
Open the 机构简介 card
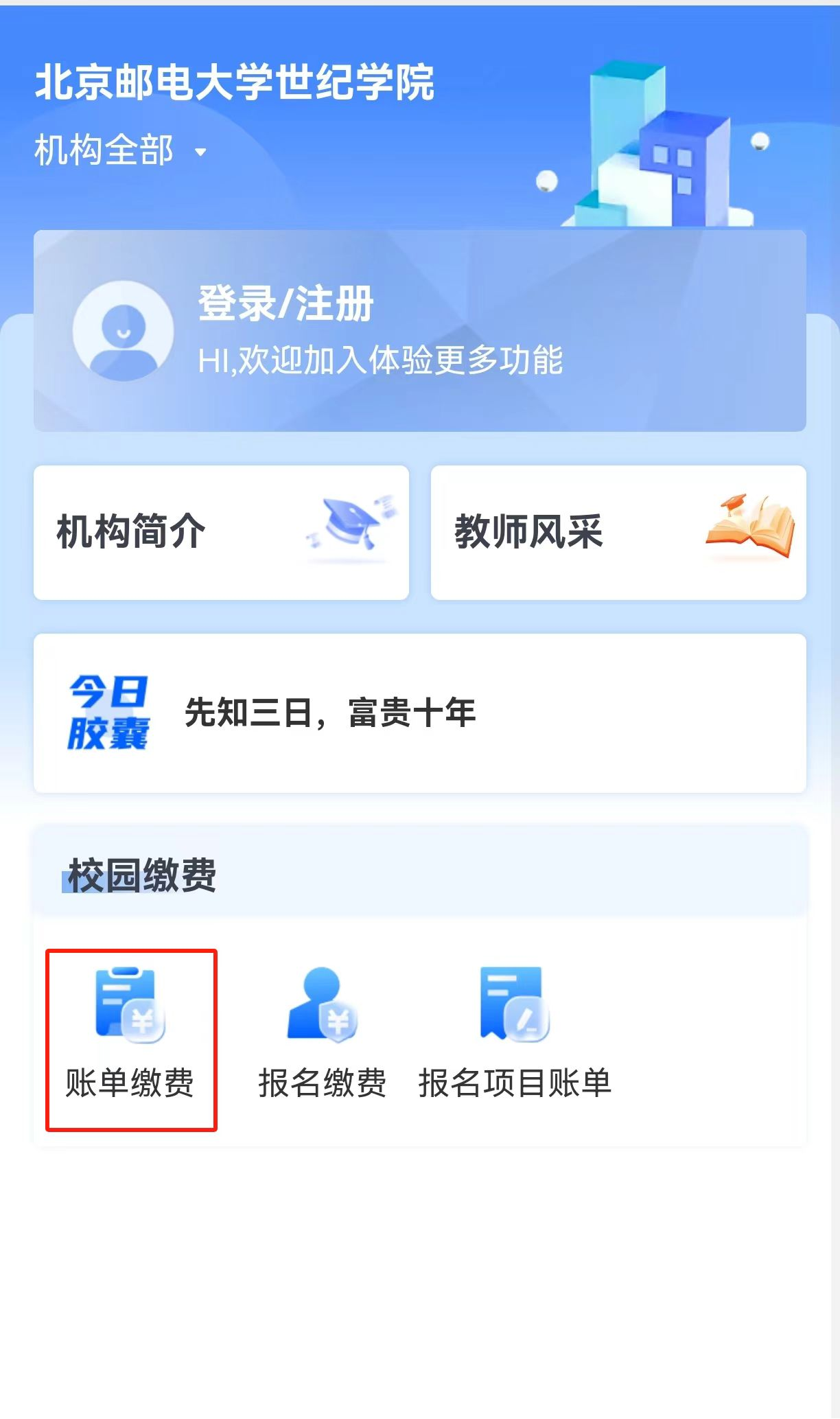pos(221,532)
